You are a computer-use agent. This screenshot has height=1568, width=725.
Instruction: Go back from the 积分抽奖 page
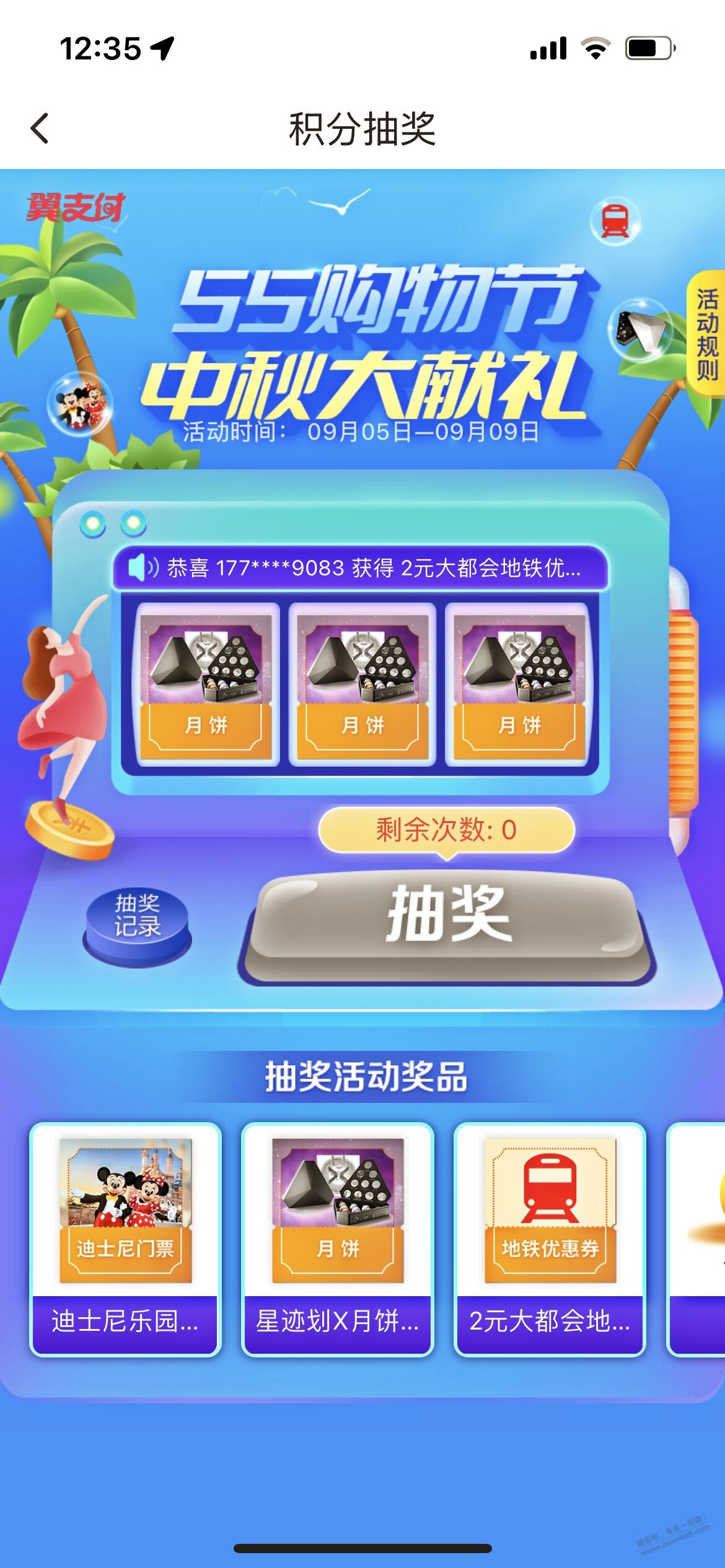(40, 129)
